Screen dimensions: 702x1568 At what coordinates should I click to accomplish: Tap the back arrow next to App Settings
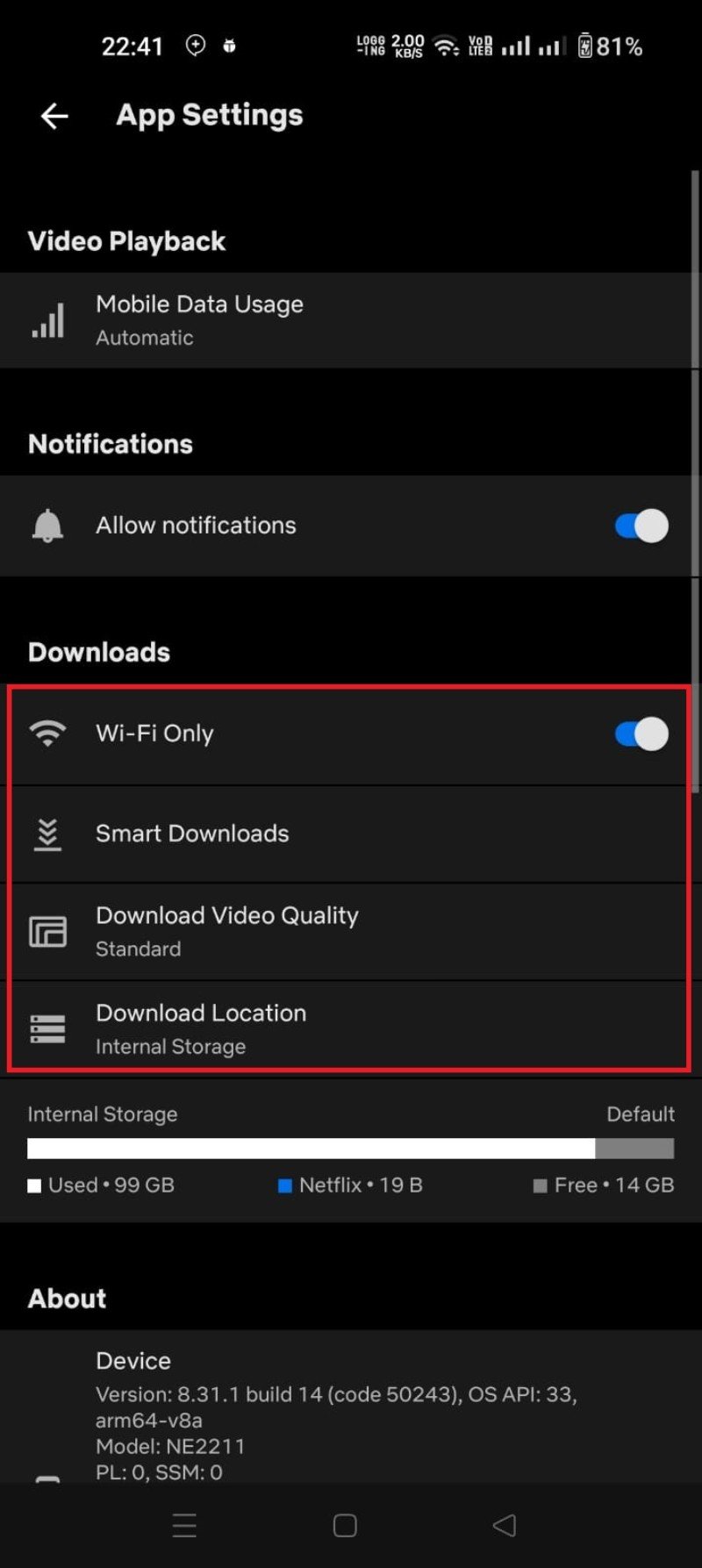coord(54,115)
